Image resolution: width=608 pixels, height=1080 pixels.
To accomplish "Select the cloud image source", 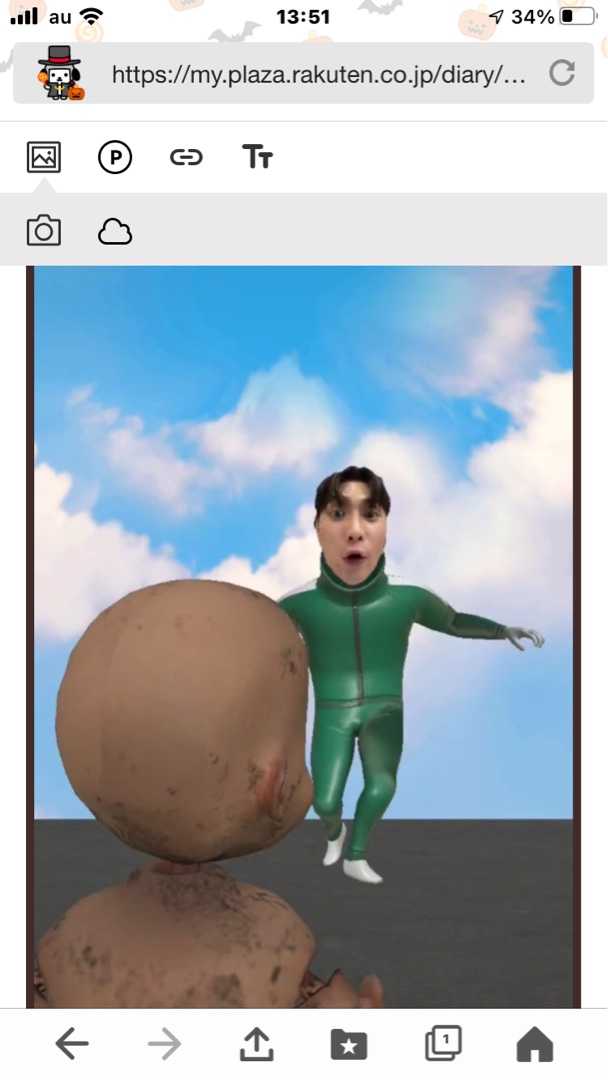I will point(115,231).
